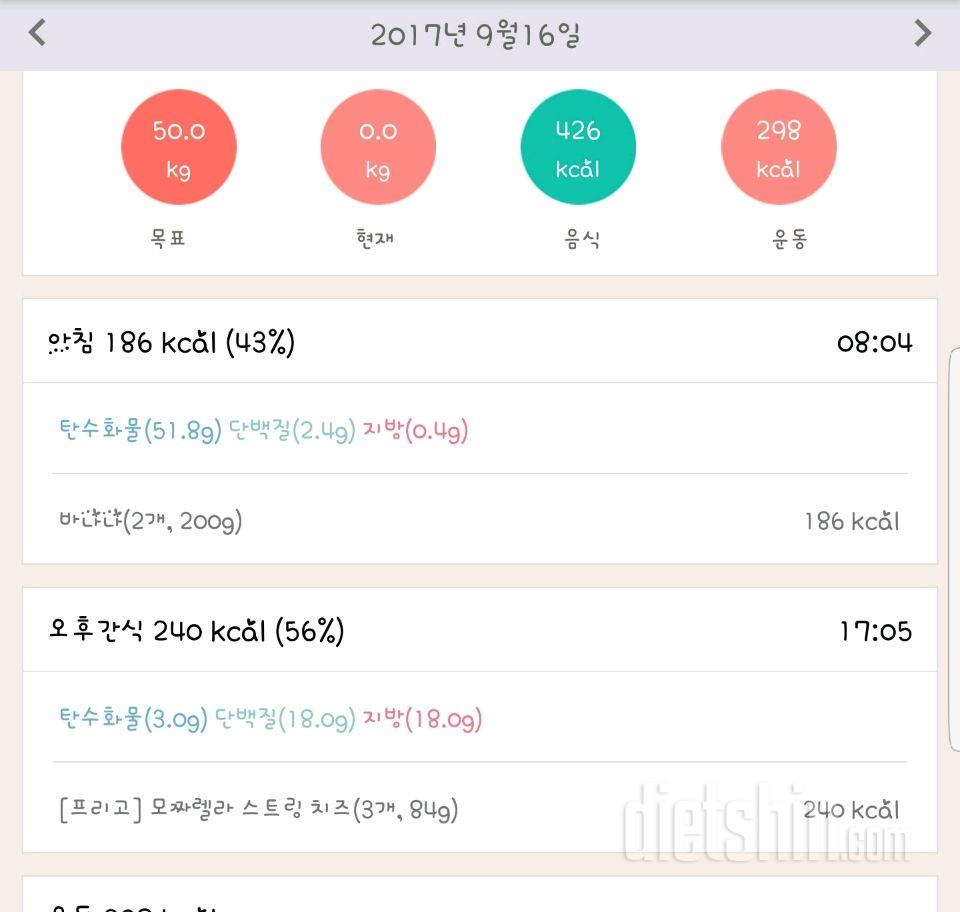
Task: Open the date 2017년 9월16일 picker
Action: click(476, 35)
